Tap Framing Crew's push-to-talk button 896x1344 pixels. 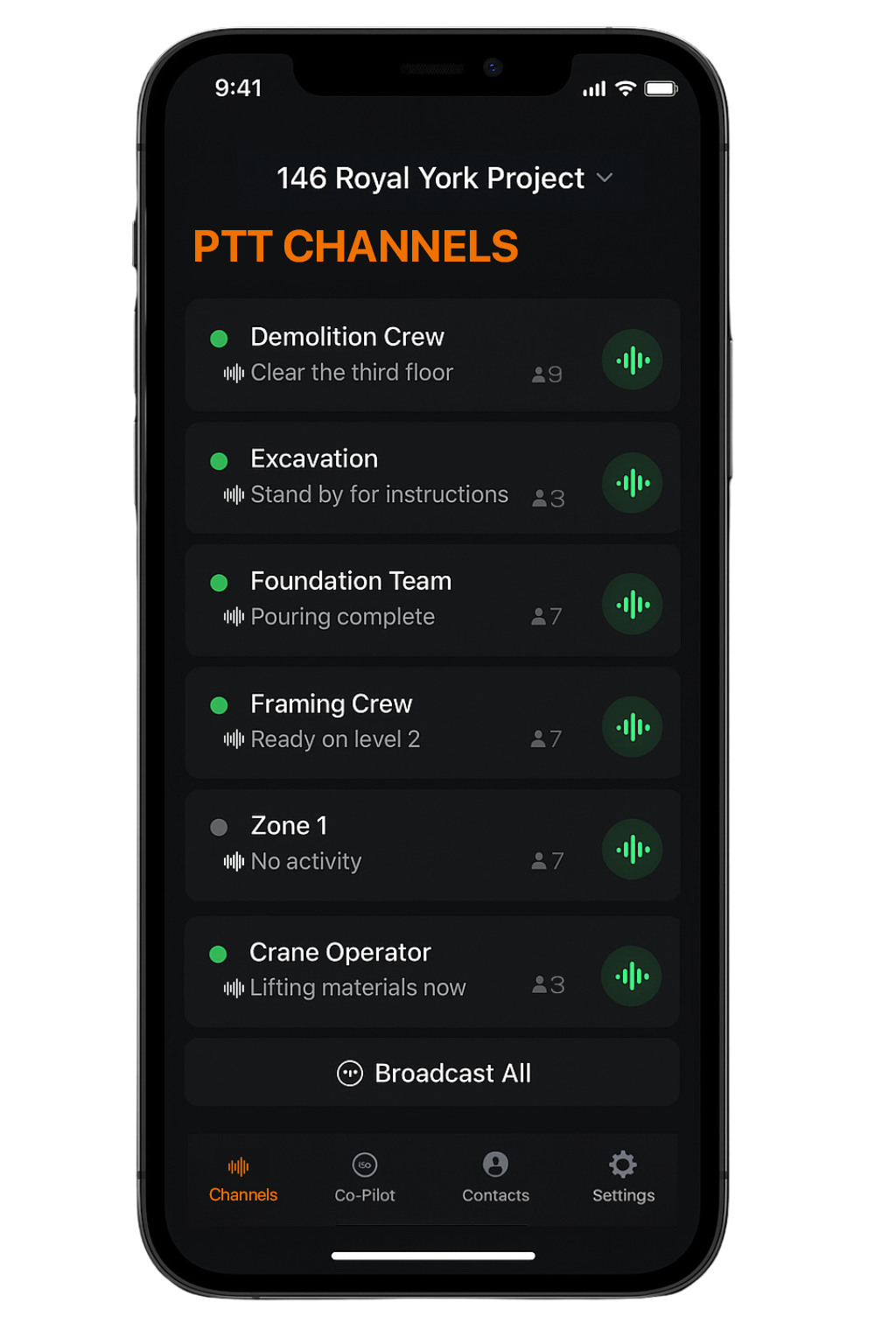(632, 726)
